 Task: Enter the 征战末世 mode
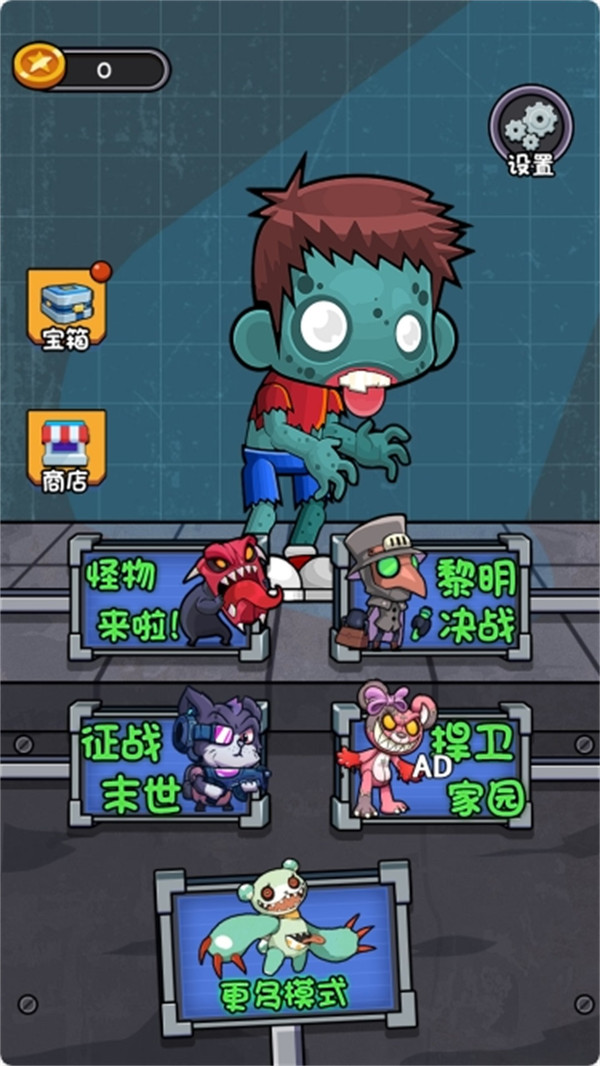tap(169, 765)
